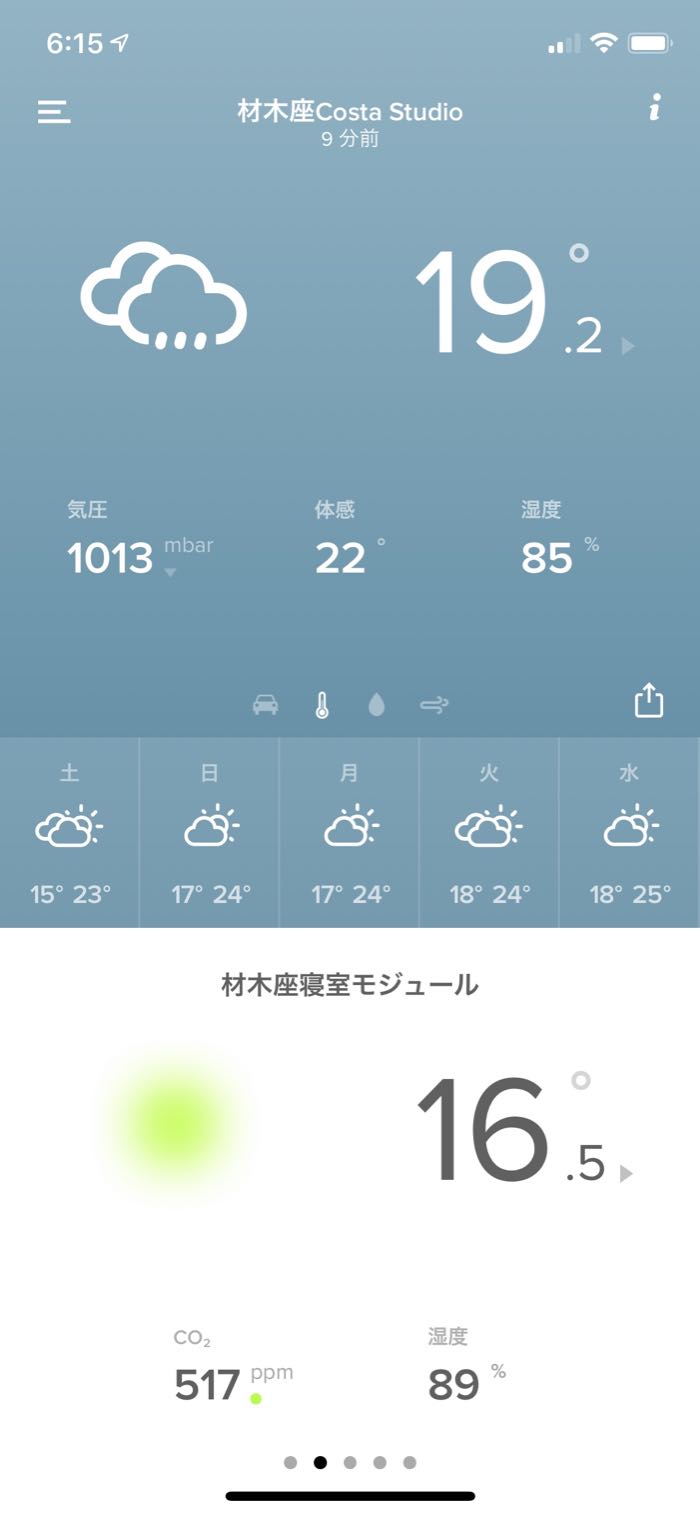Open Sunday (日) forecast
Image resolution: width=700 pixels, height=1516 pixels.
(210, 833)
